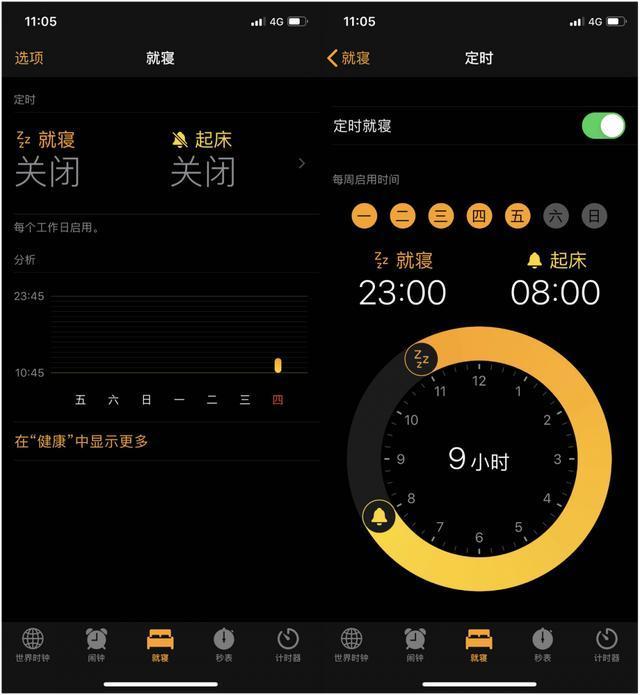640x695 pixels.
Task: Open 在"健康"中显示更多 link
Action: [x=81, y=441]
